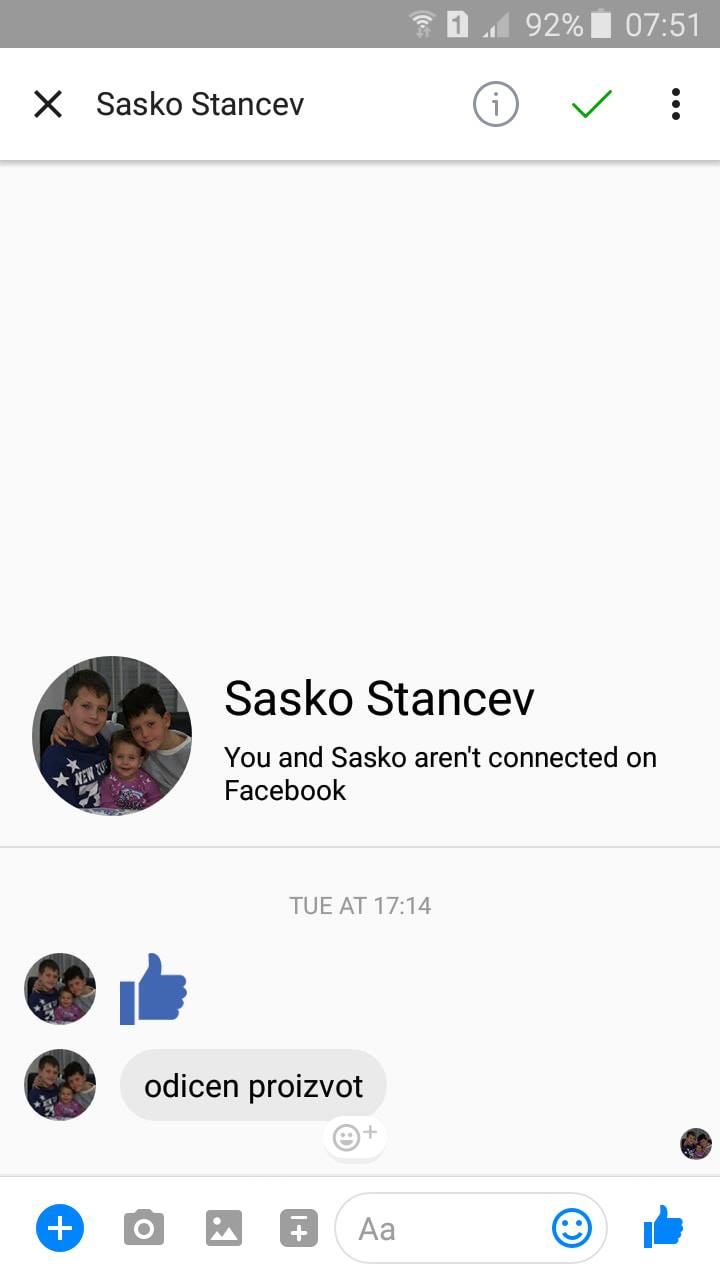This screenshot has width=720, height=1280.
Task: Open the three-dot overflow menu
Action: tap(676, 104)
